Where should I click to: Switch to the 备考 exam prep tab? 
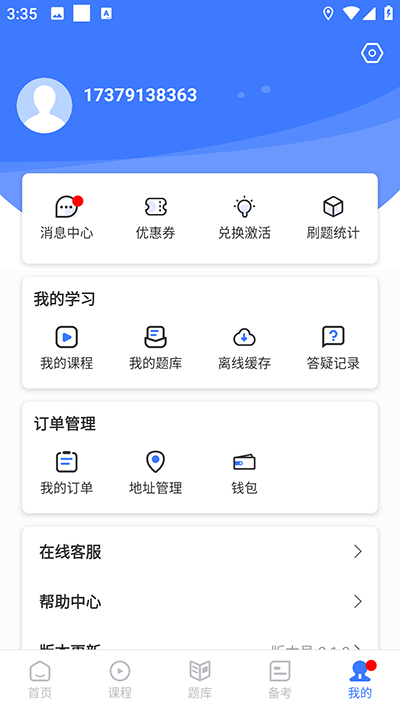(280, 680)
